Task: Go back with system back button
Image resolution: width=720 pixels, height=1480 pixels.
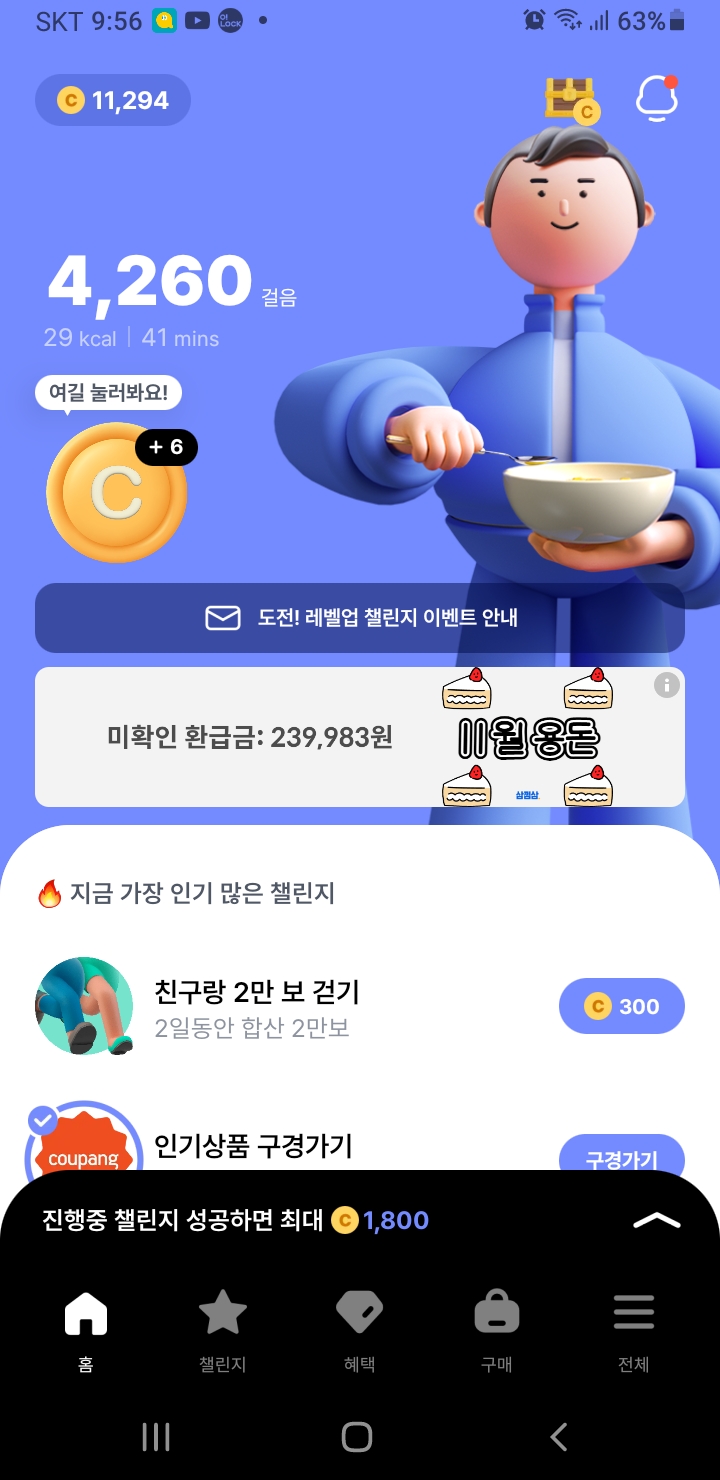Action: (x=559, y=1437)
